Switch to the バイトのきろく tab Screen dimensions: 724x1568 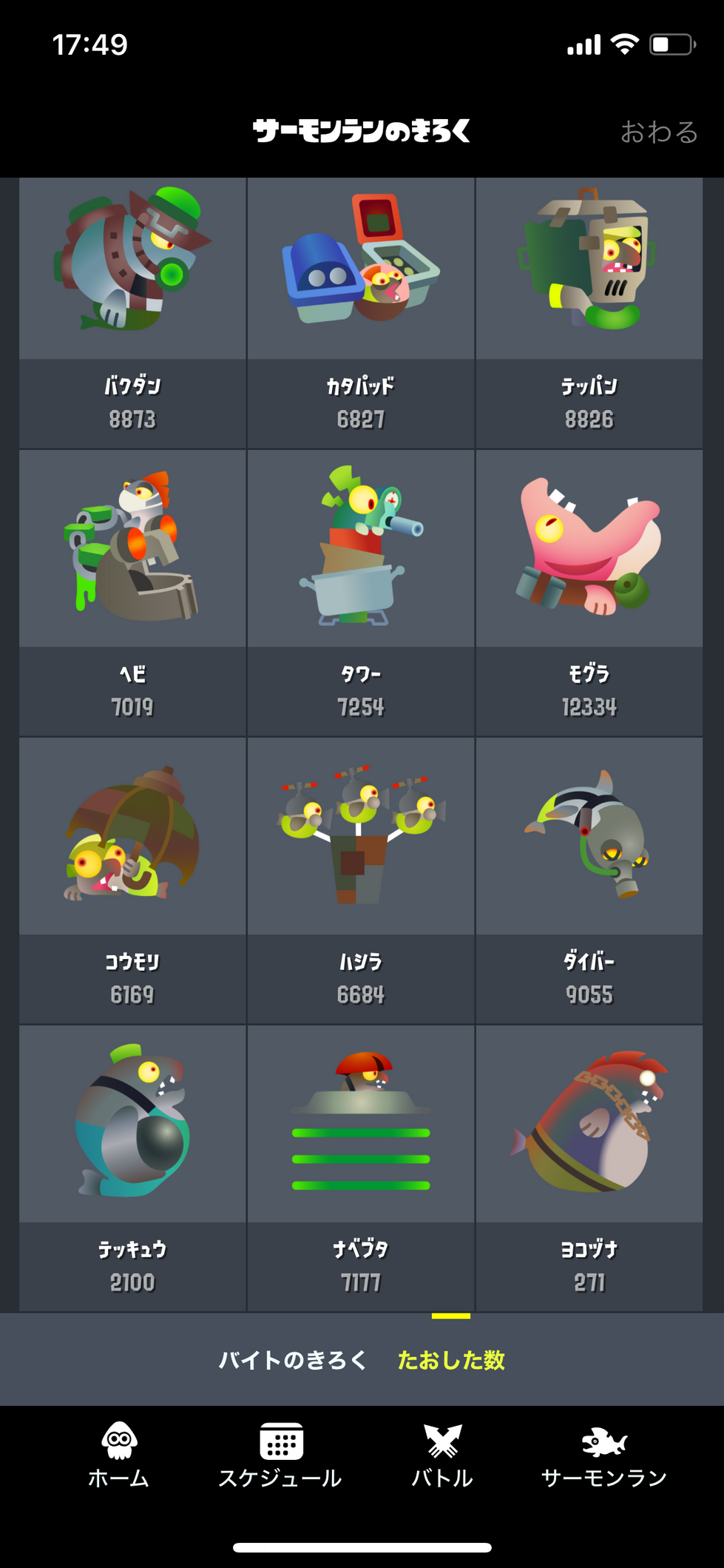pos(293,1360)
